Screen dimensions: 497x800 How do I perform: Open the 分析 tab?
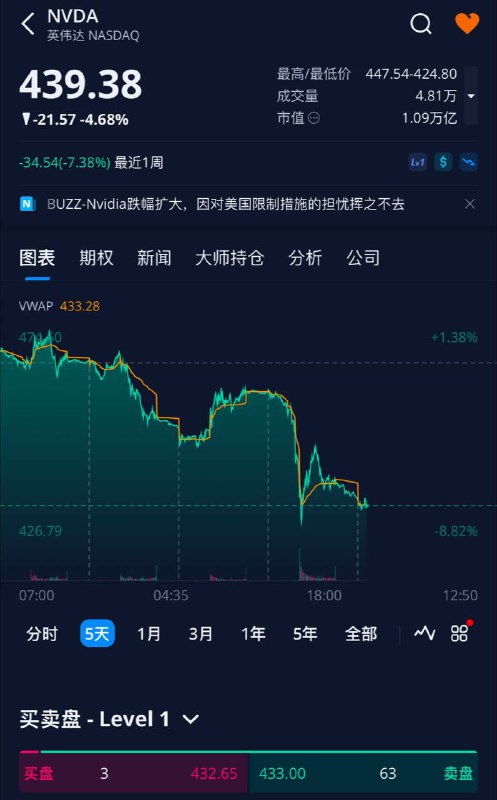coord(305,258)
